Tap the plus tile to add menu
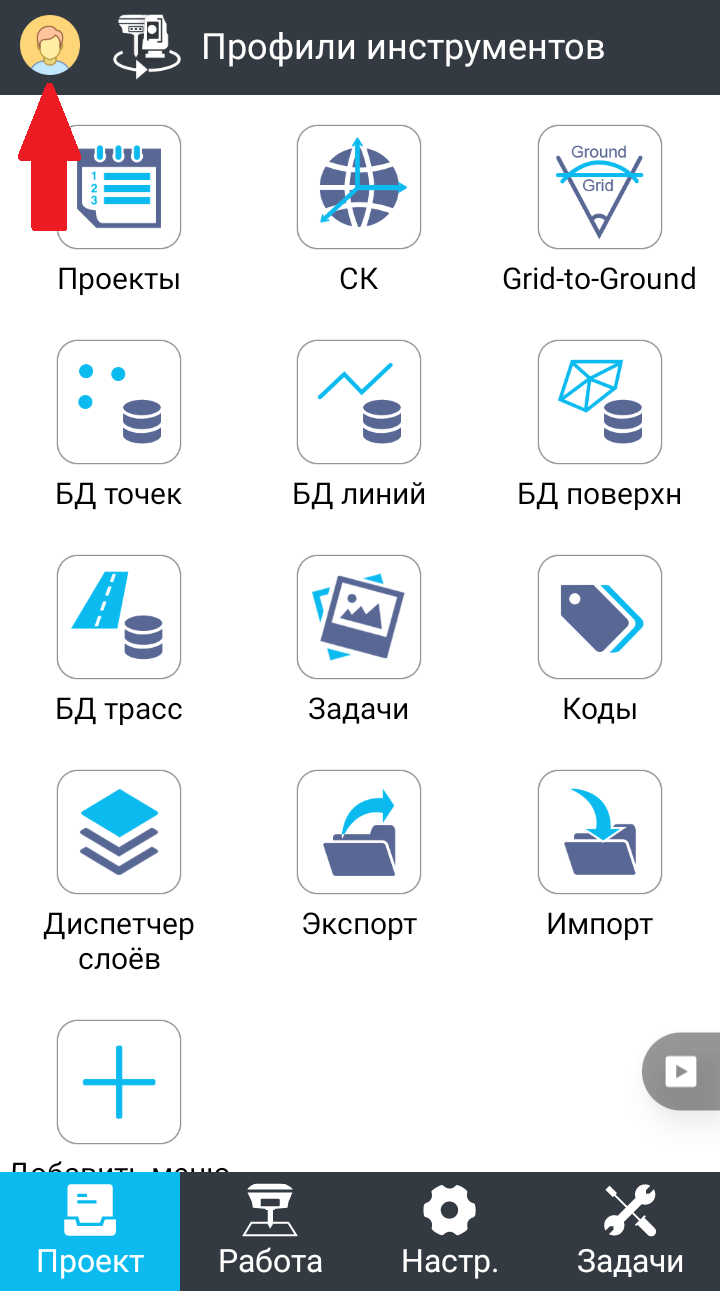The width and height of the screenshot is (720, 1291). click(119, 1082)
